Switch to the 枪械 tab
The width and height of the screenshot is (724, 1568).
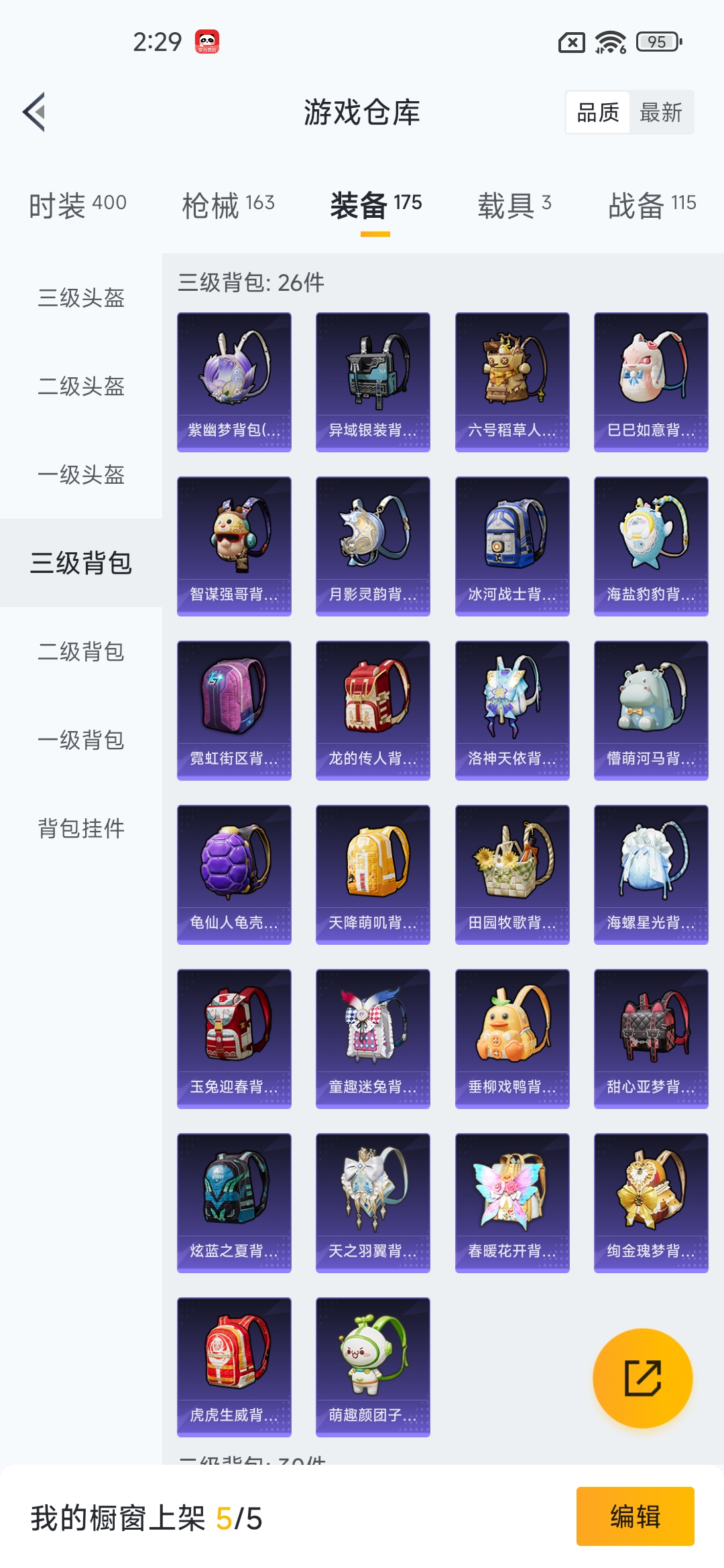click(x=228, y=204)
